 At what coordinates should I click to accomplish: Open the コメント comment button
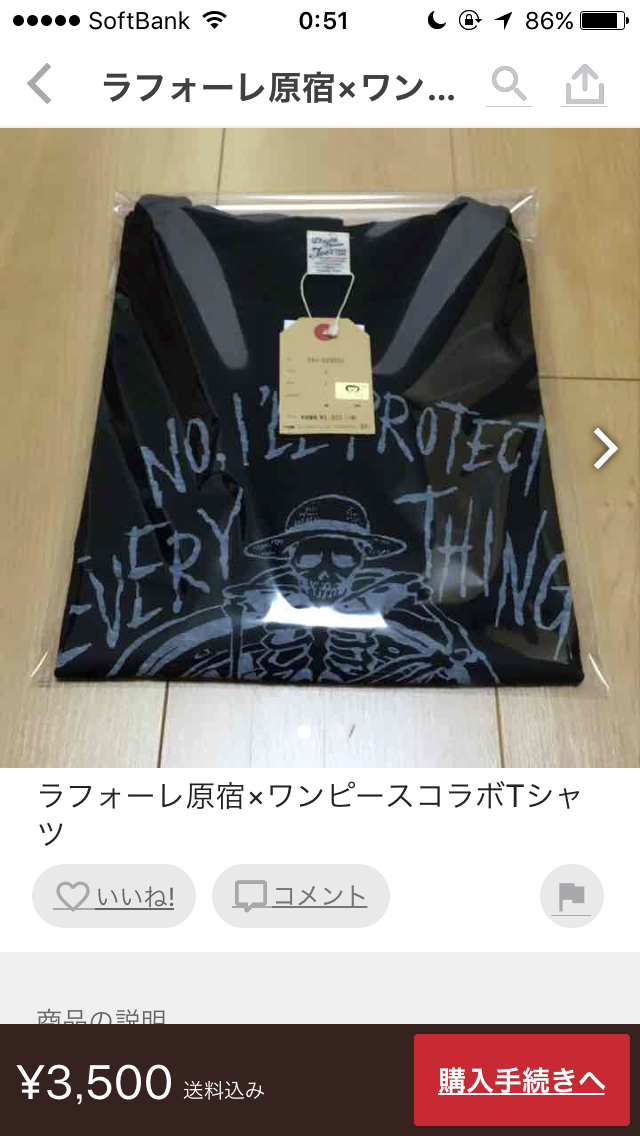point(300,896)
